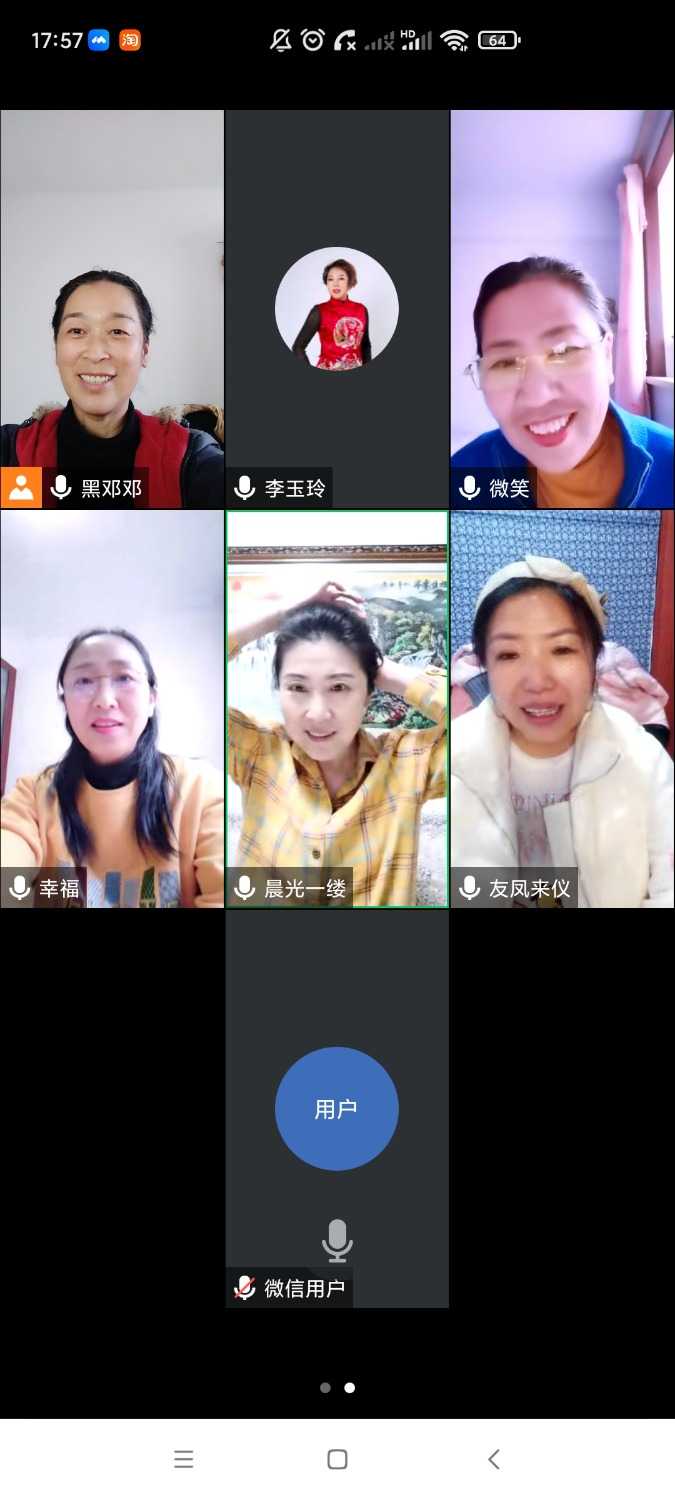Viewport: 675px width, 1500px height.
Task: Open 幸福's video tile
Action: tap(112, 708)
